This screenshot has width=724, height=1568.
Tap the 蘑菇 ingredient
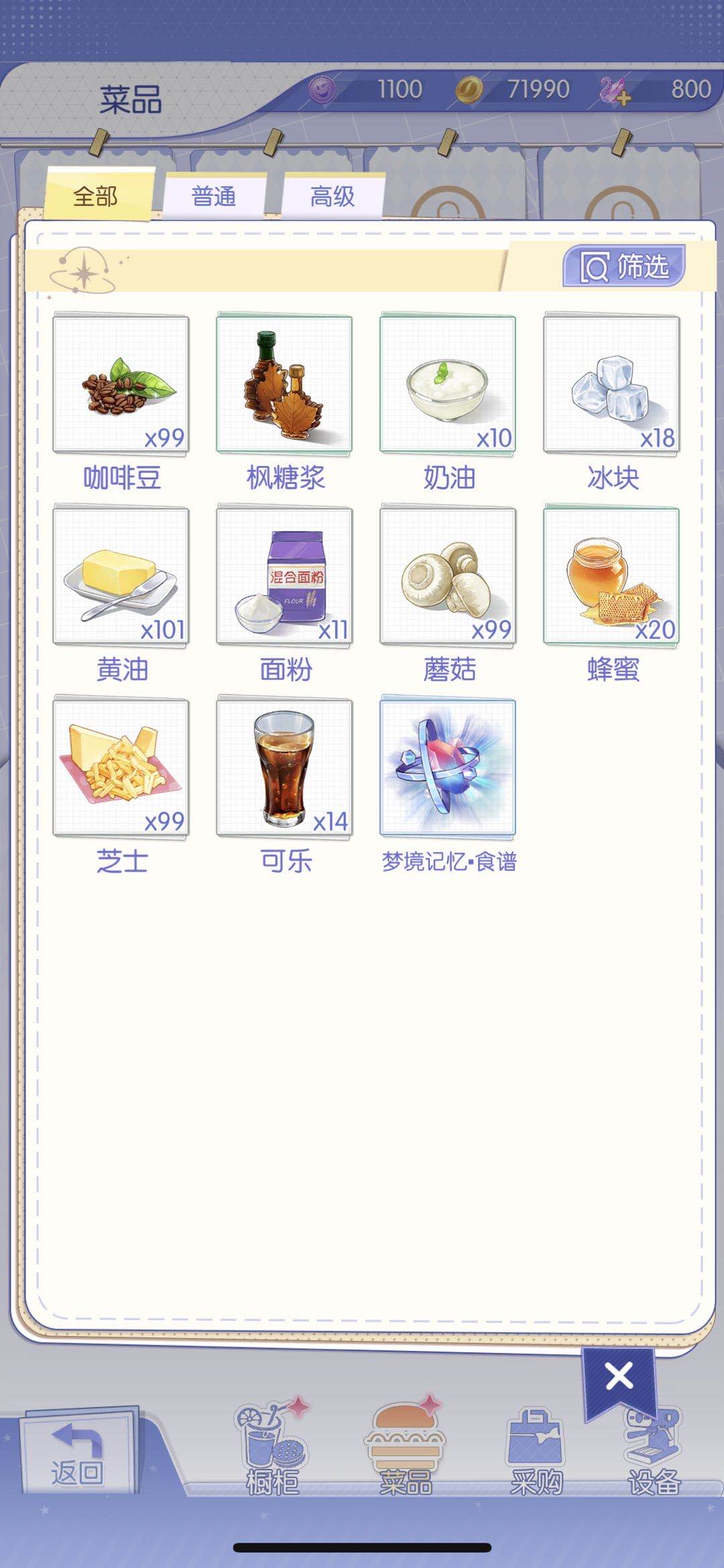pyautogui.click(x=448, y=577)
